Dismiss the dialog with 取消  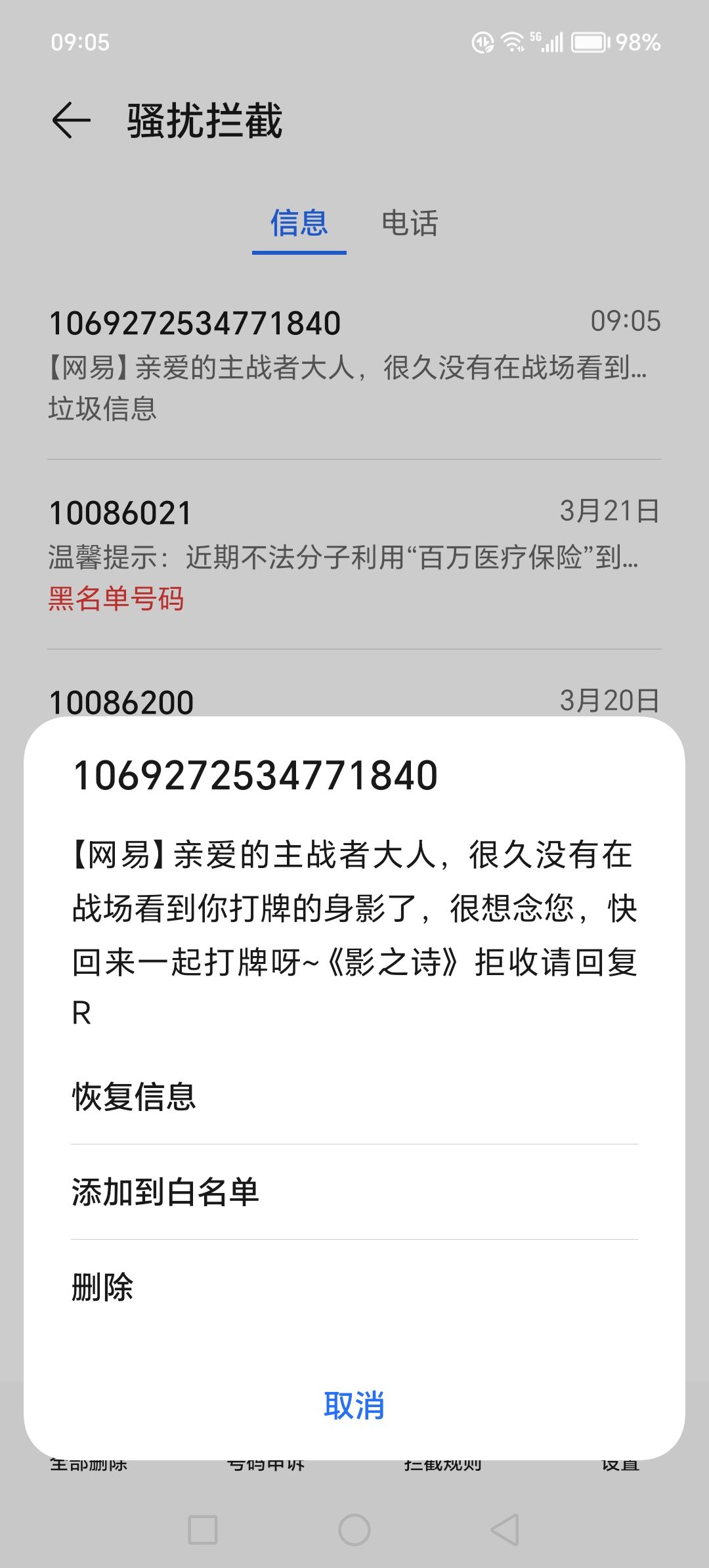(354, 1406)
